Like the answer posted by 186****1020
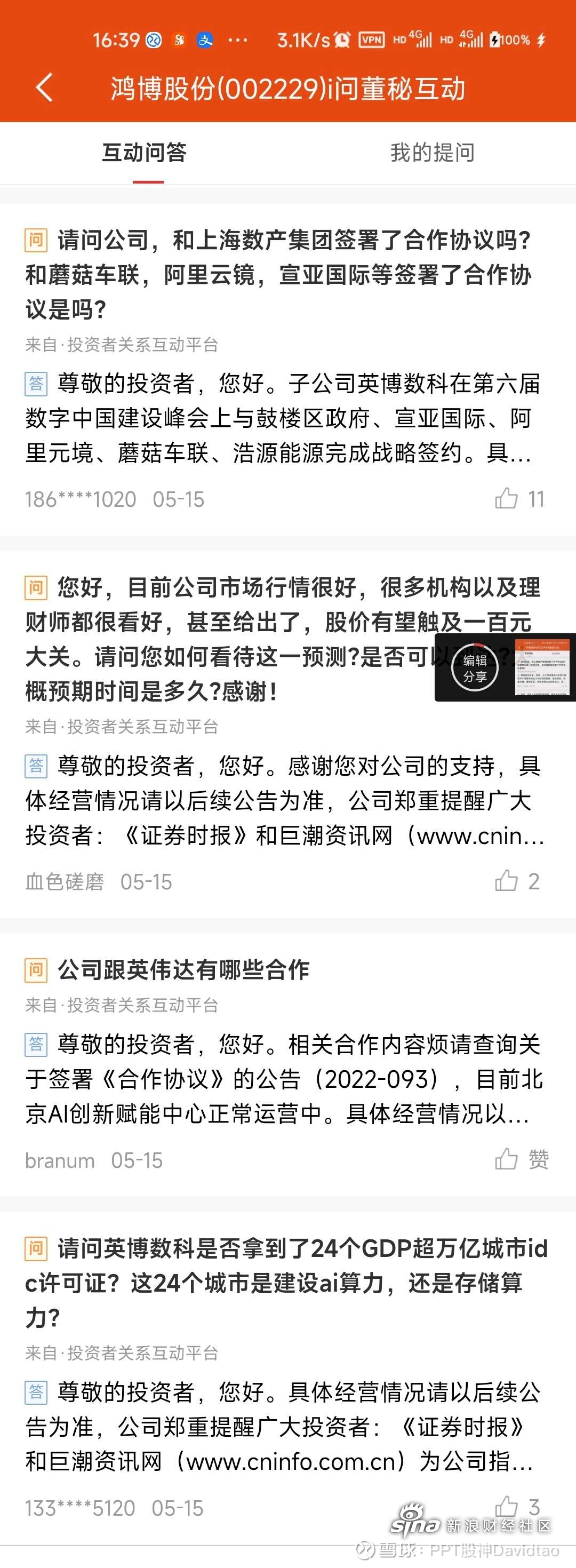This screenshot has width=576, height=1568. click(x=506, y=498)
